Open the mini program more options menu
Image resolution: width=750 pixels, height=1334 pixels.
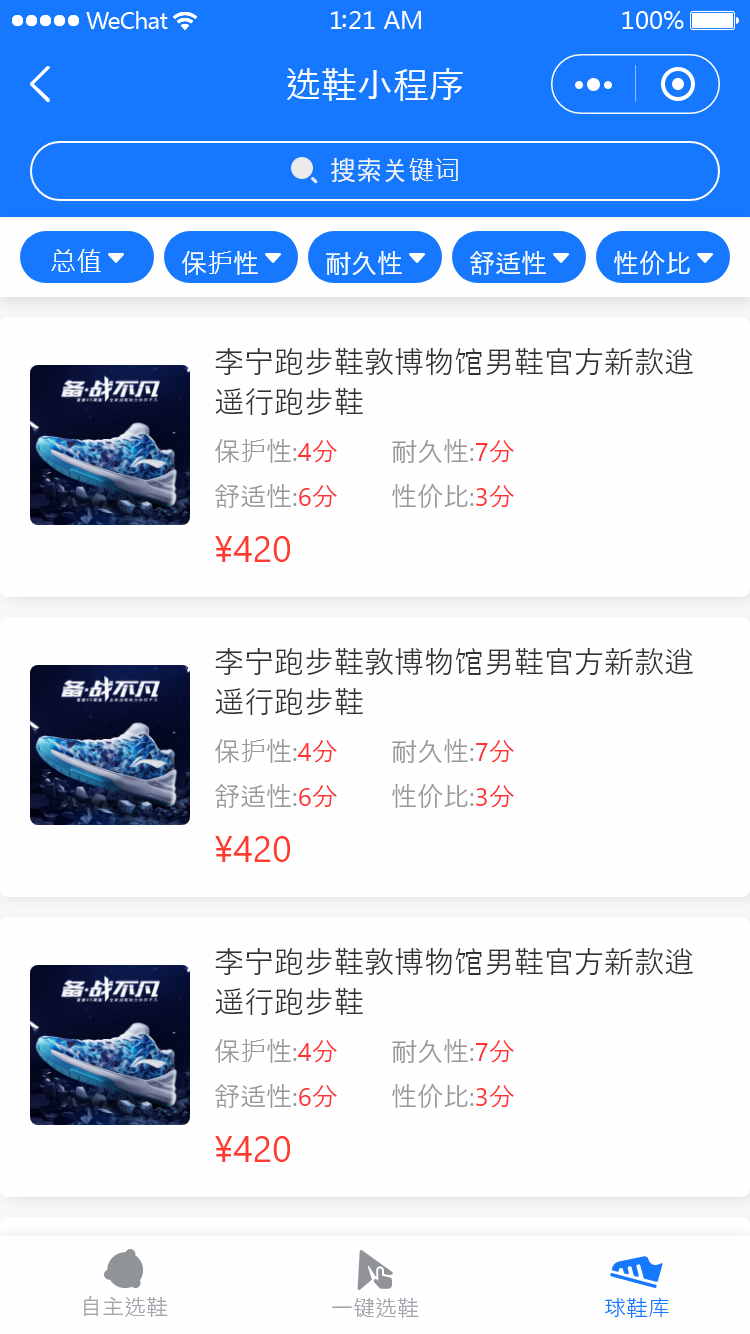pyautogui.click(x=594, y=85)
